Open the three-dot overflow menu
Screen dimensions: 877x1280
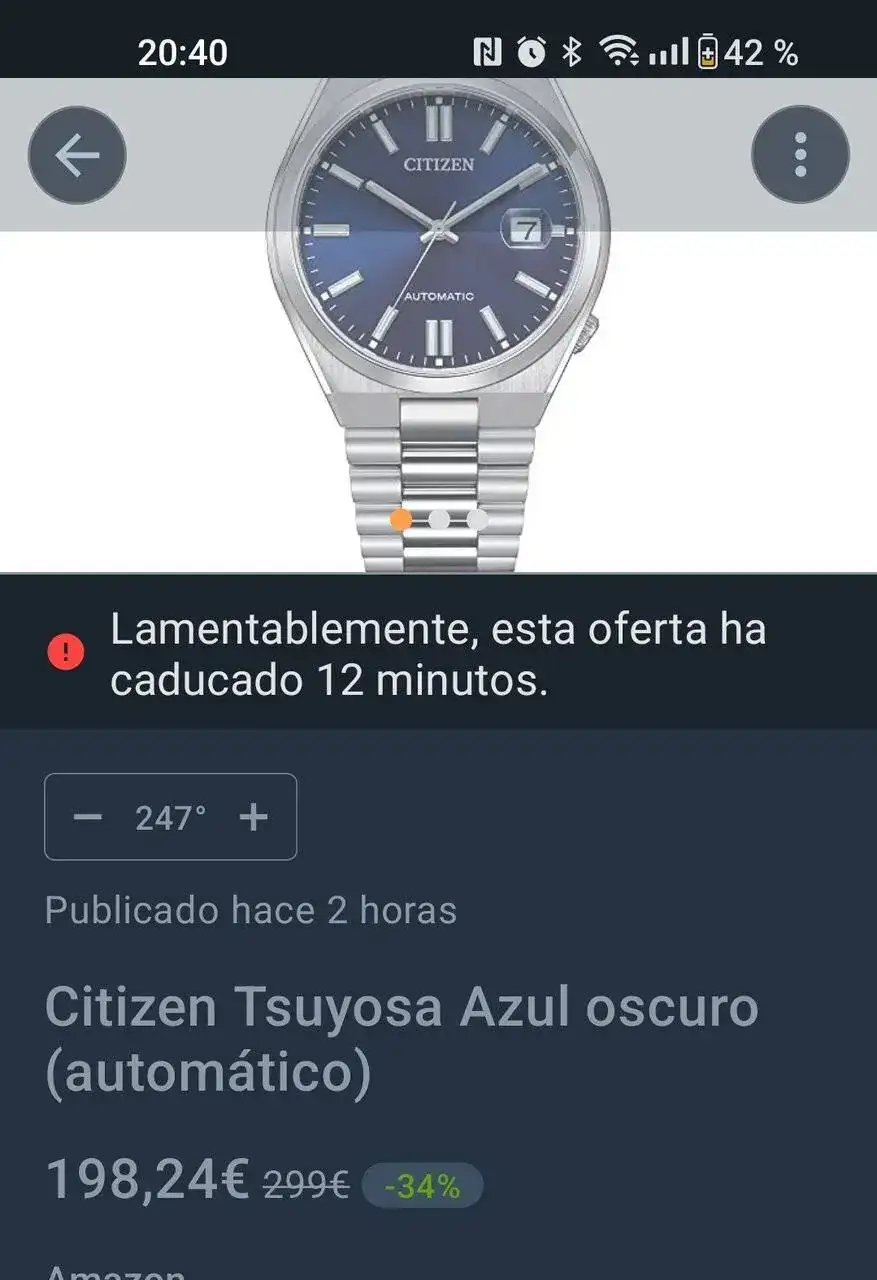point(800,155)
